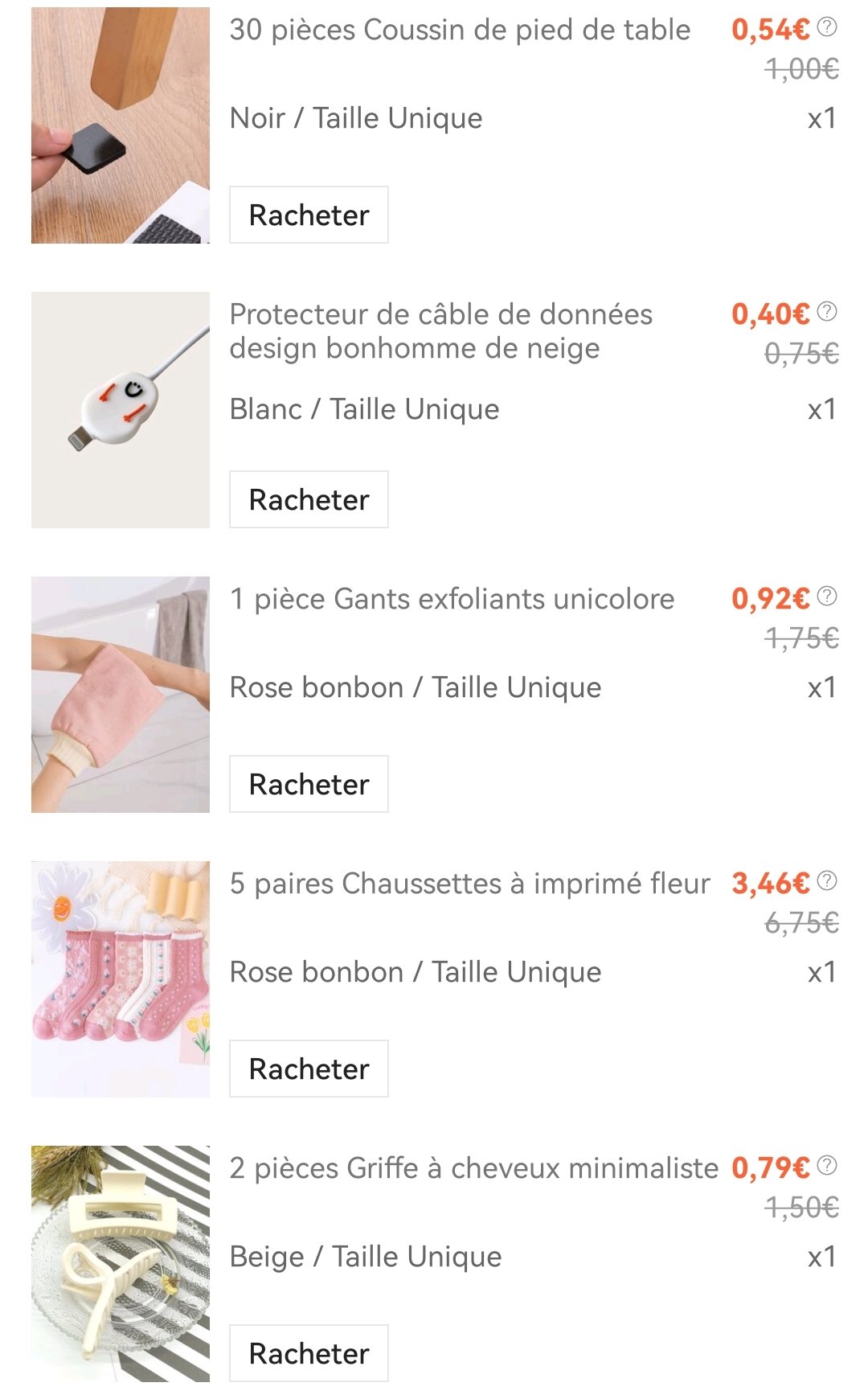Show price info for the 0,54€ item
Viewport: 868px width, 1395px height.
(827, 28)
